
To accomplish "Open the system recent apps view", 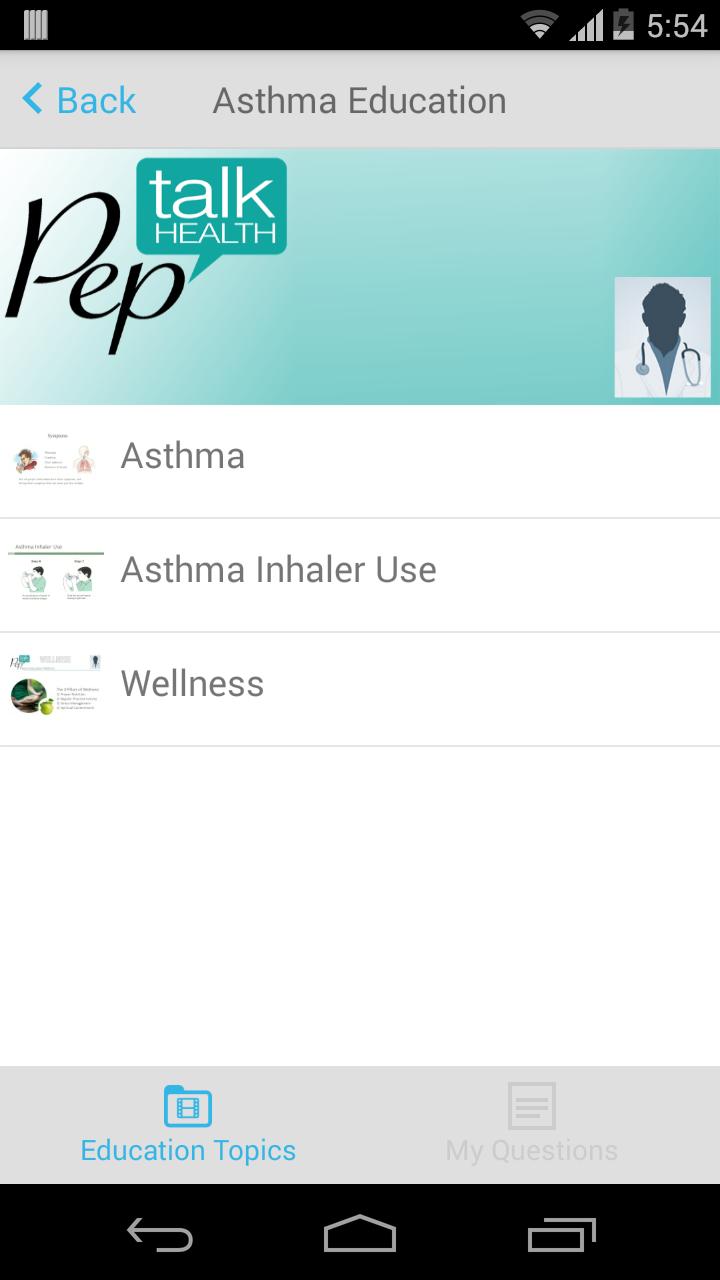I will 561,1234.
